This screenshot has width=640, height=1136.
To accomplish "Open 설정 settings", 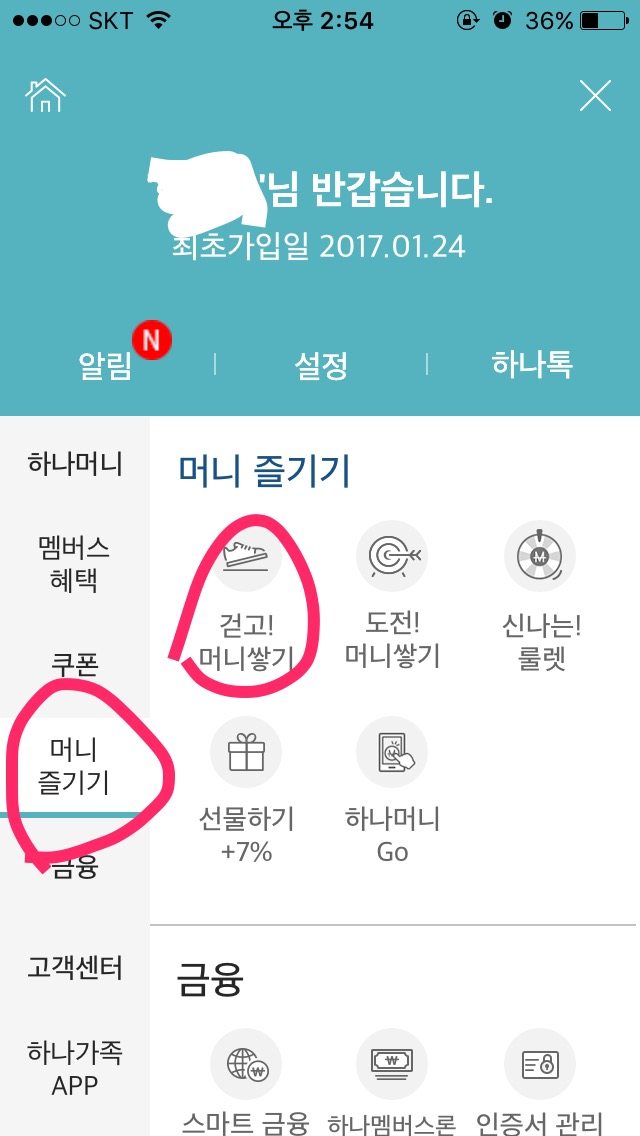I will [321, 364].
